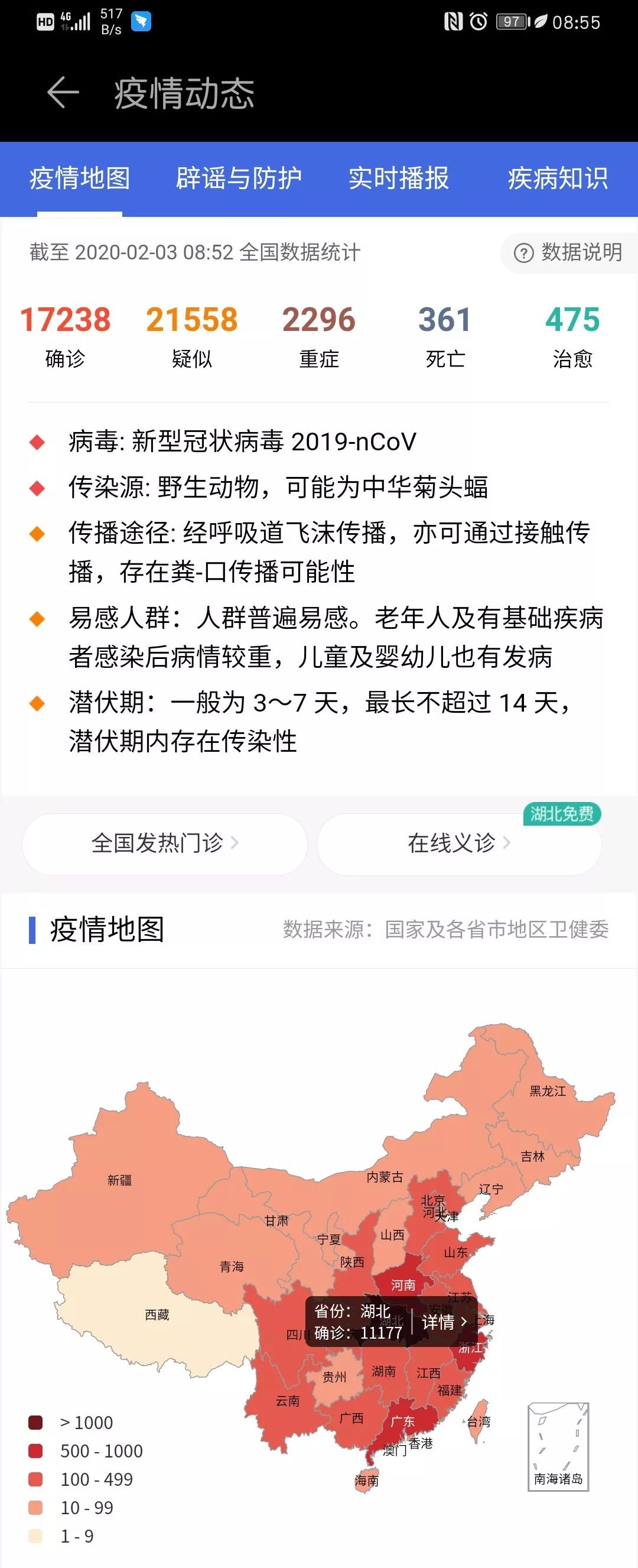Tap 广东 province on the map
The image size is (638, 1568).
tap(403, 1421)
